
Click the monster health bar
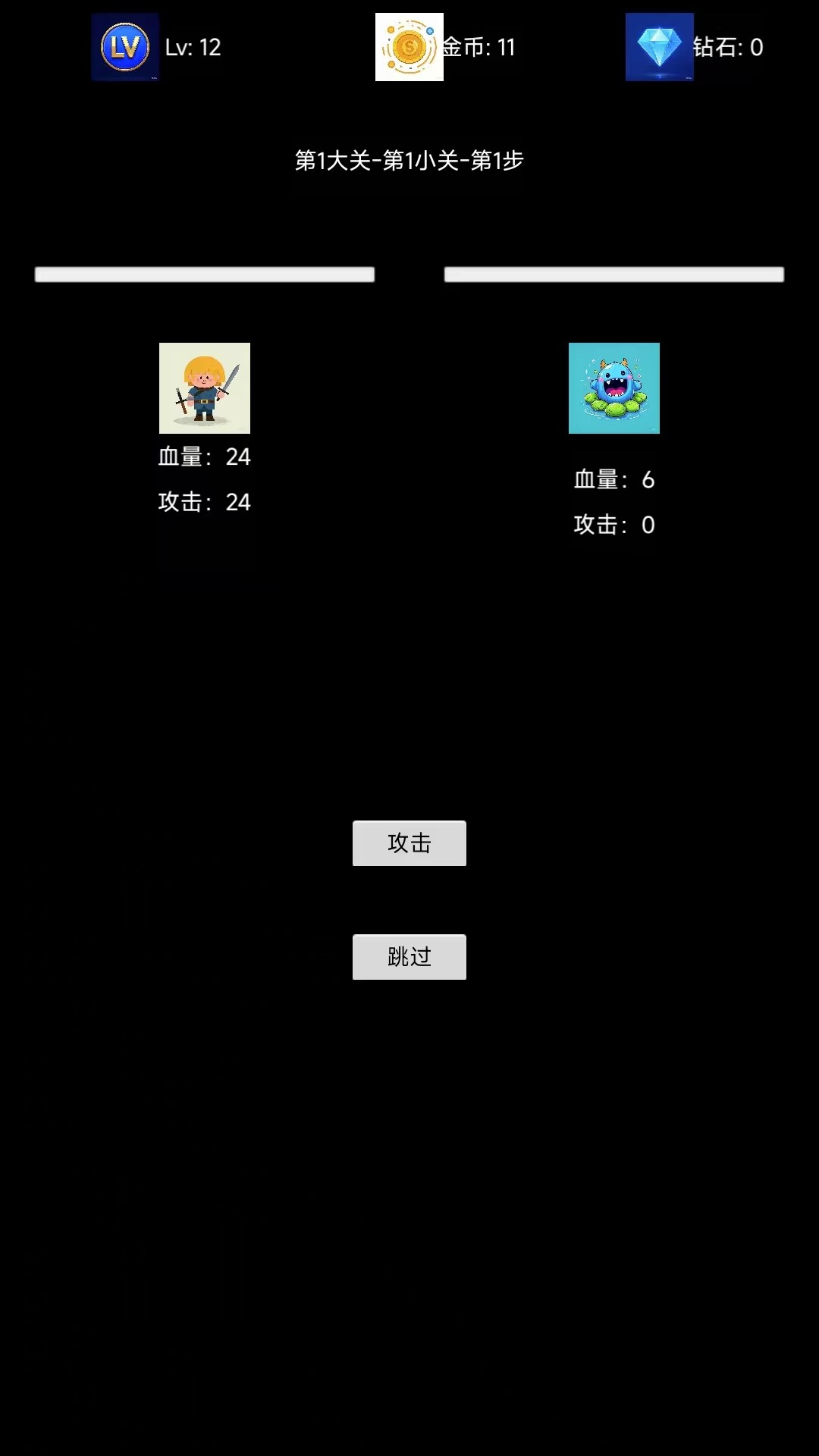coord(613,274)
